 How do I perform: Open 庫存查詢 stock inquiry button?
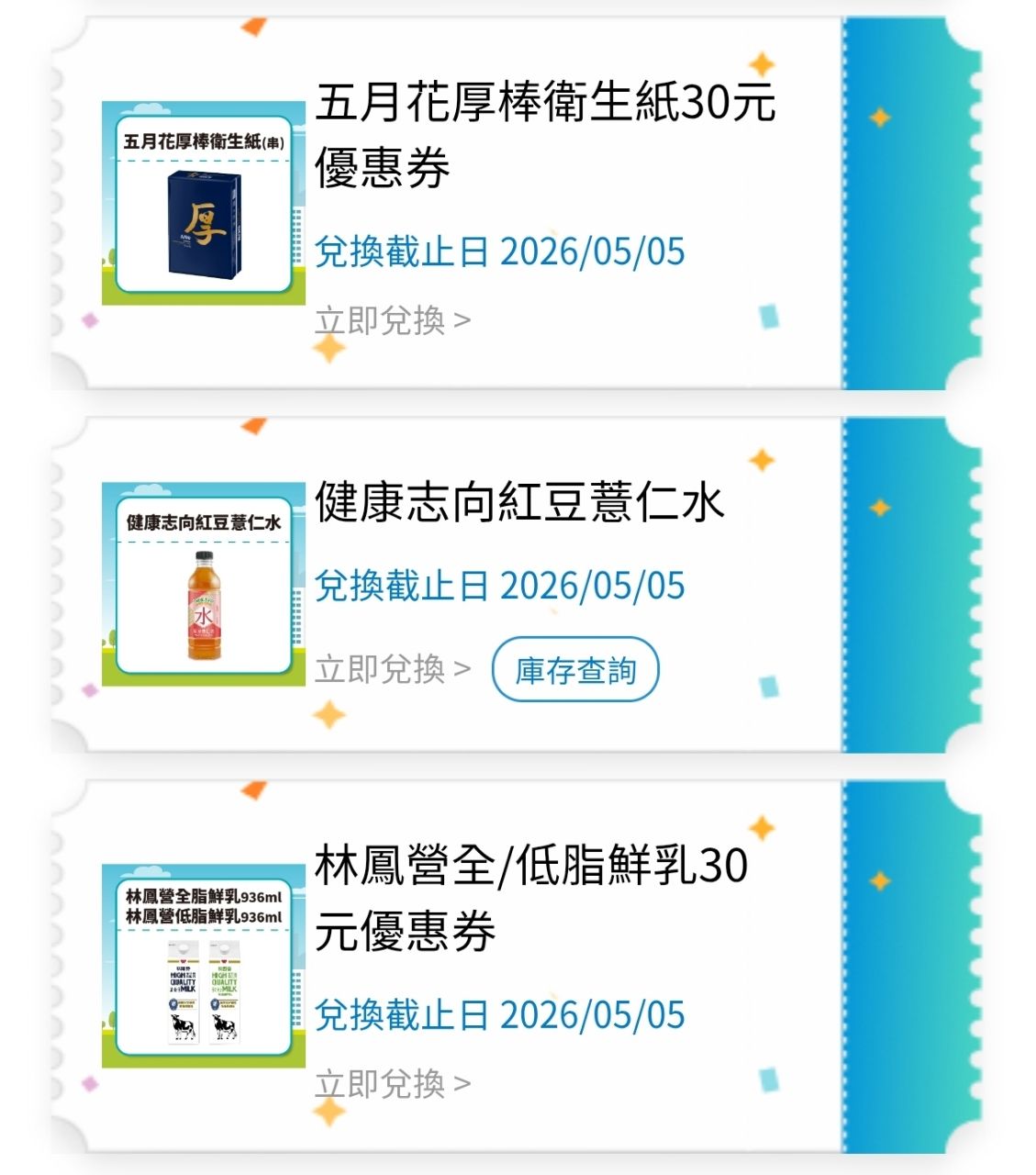pos(575,670)
